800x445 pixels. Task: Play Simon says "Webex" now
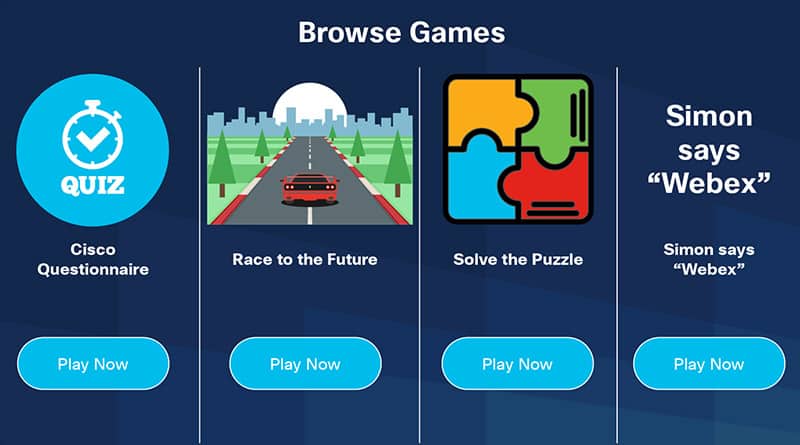pos(708,364)
